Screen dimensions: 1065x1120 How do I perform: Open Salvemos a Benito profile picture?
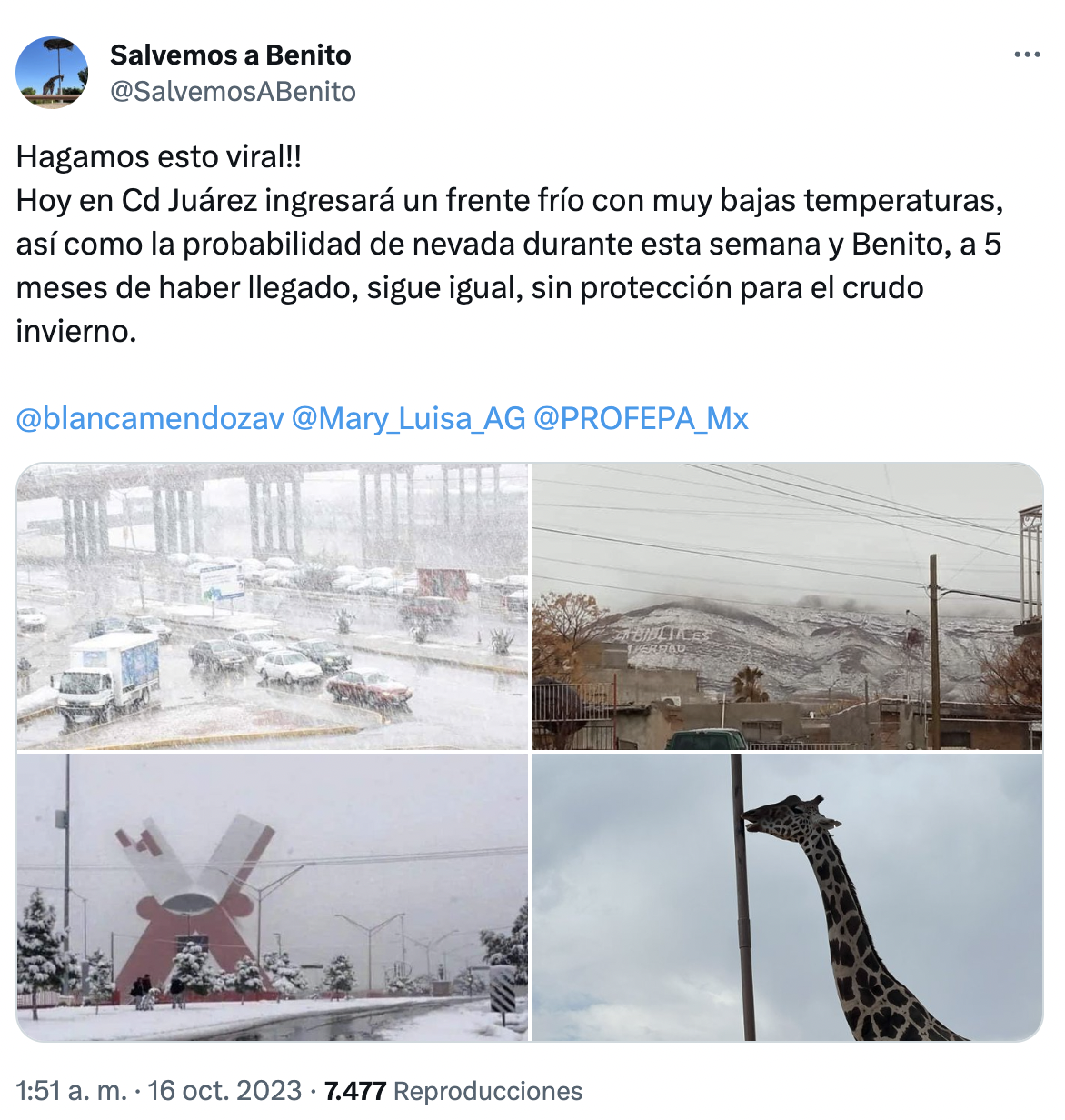pyautogui.click(x=52, y=73)
